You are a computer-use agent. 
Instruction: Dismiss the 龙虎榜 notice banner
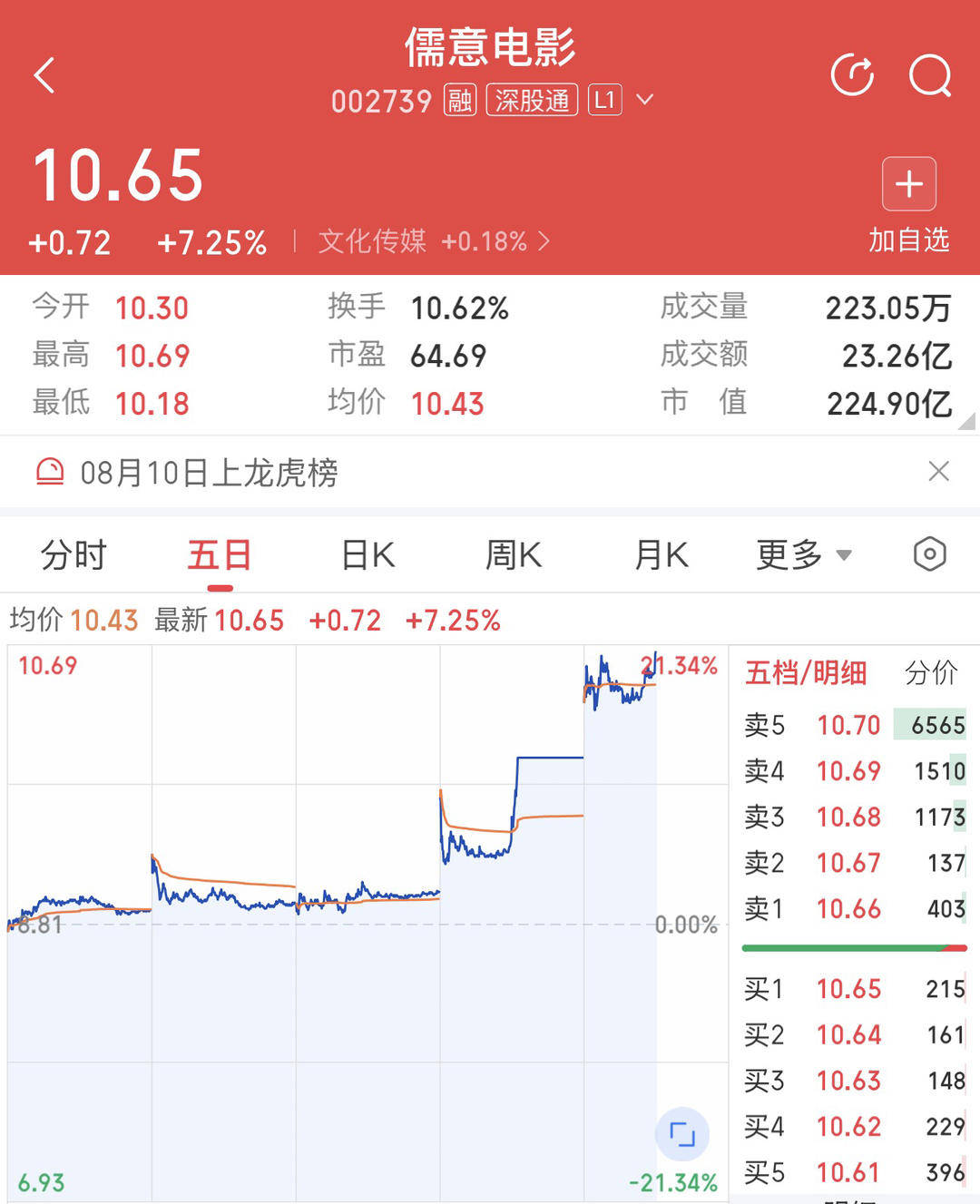point(939,471)
